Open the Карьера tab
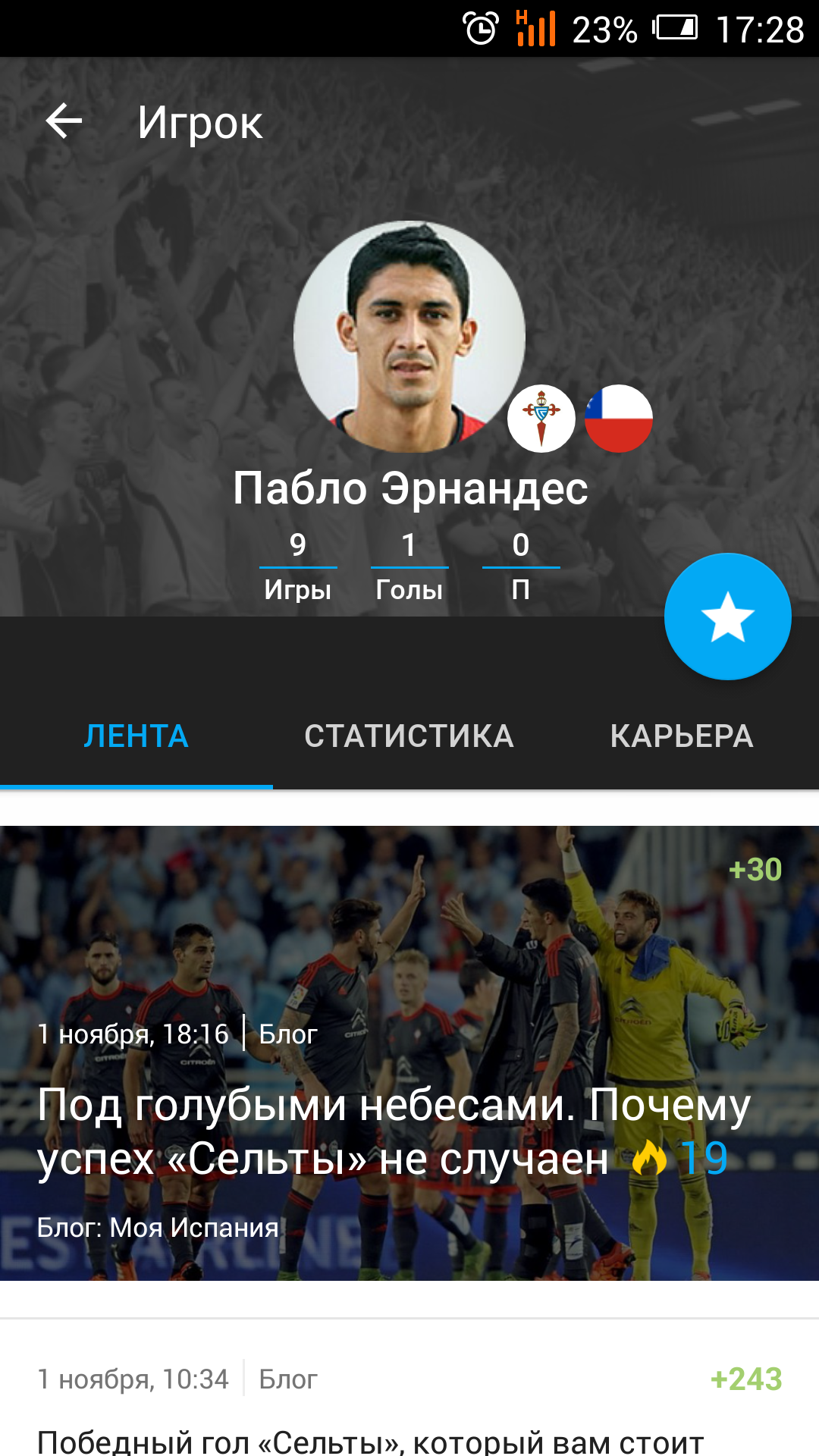Viewport: 819px width, 1456px height. (682, 736)
